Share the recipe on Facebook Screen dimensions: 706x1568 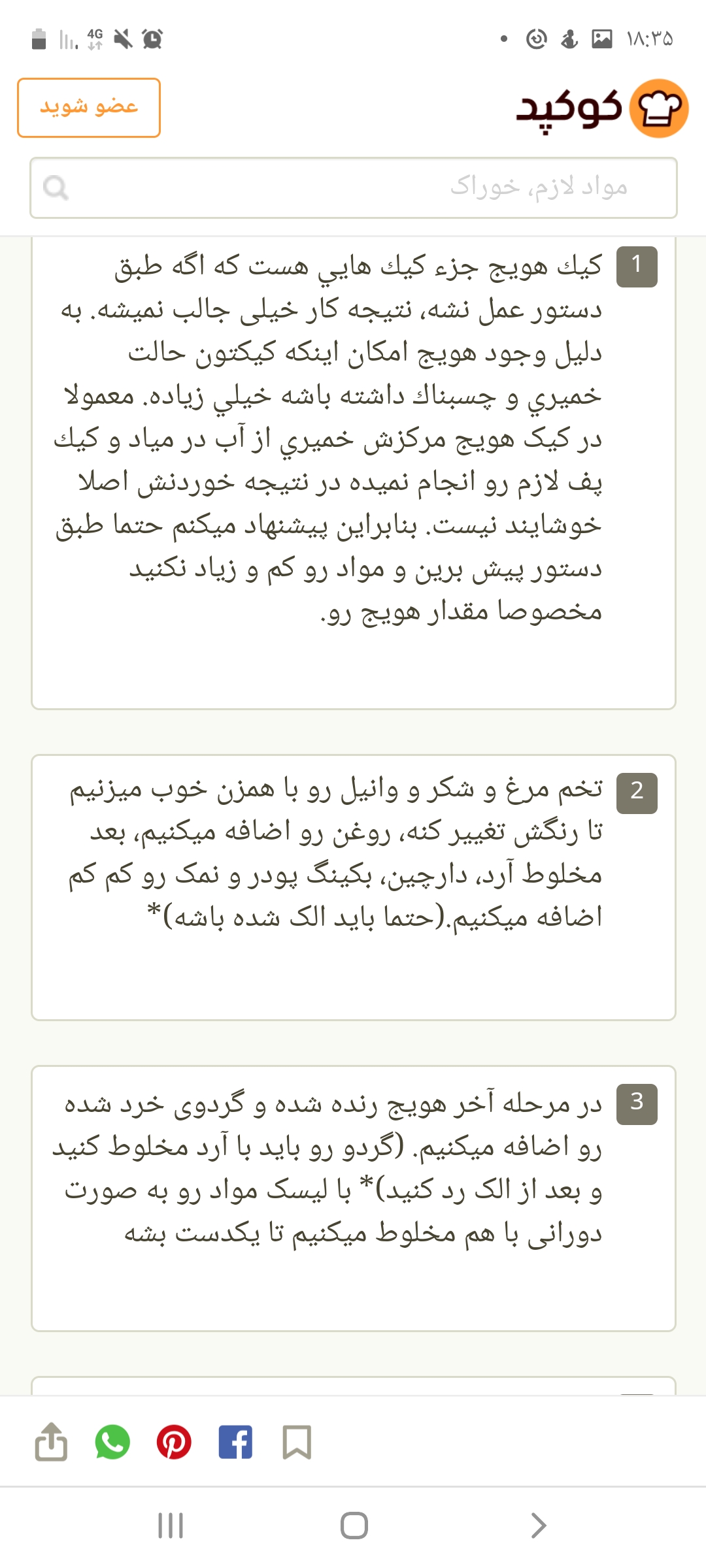click(x=235, y=1442)
